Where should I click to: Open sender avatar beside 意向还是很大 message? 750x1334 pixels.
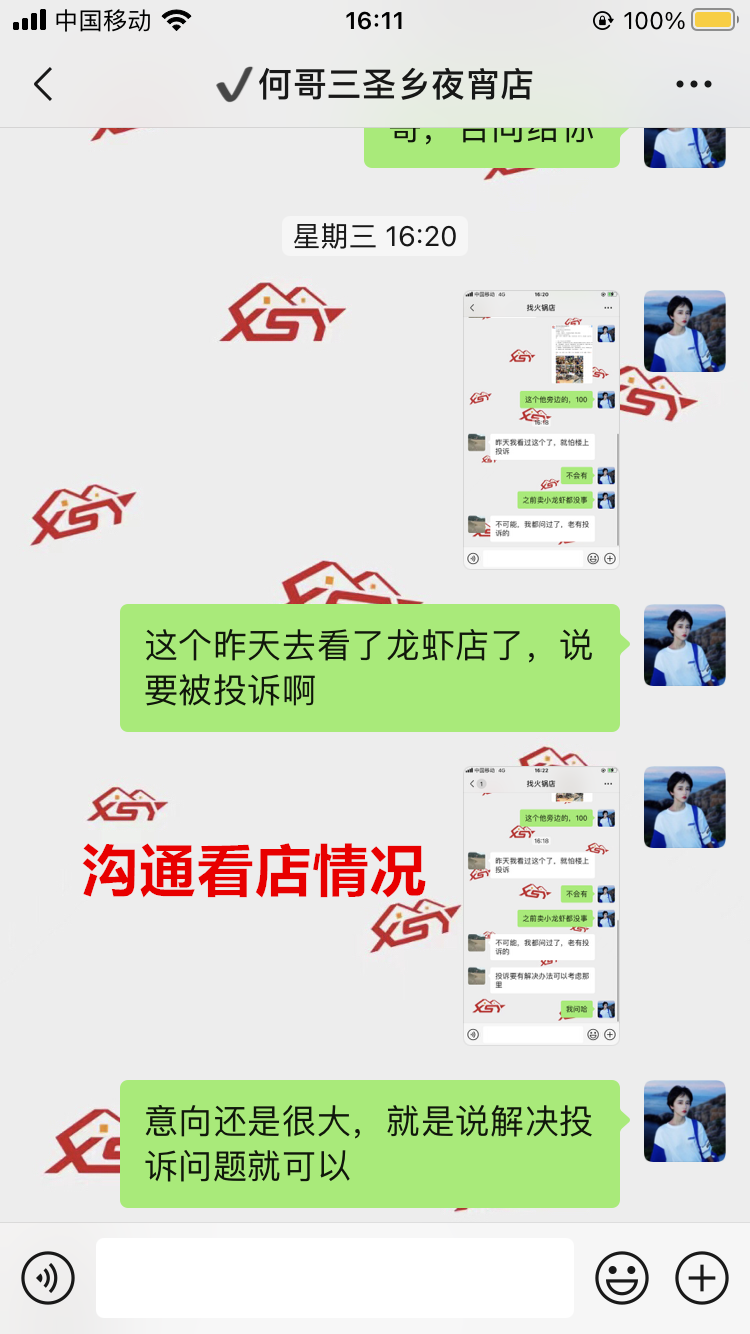(684, 1120)
